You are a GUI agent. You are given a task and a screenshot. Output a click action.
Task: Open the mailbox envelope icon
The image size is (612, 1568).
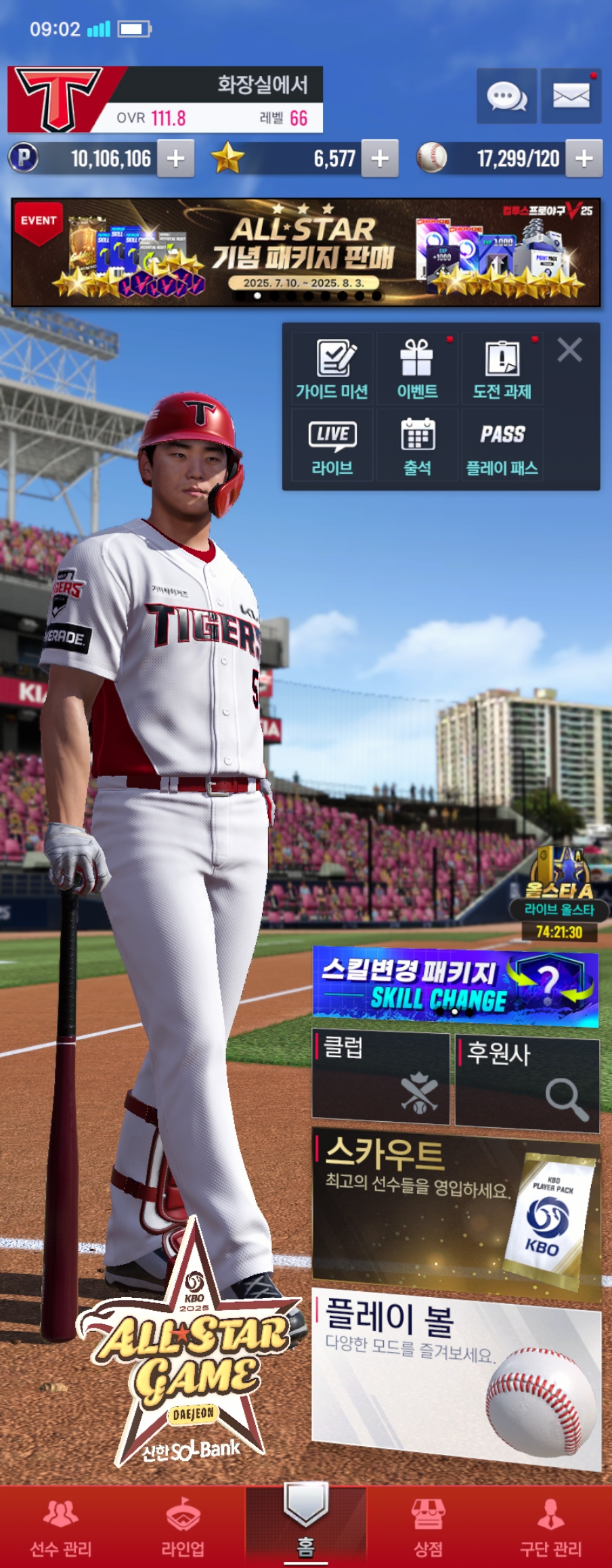[x=571, y=96]
